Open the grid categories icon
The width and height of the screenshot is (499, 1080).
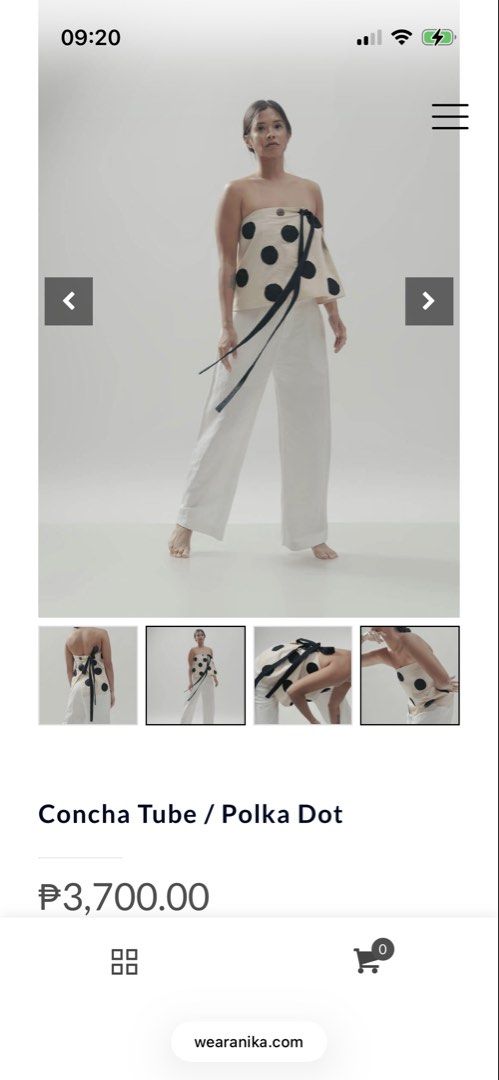point(125,962)
